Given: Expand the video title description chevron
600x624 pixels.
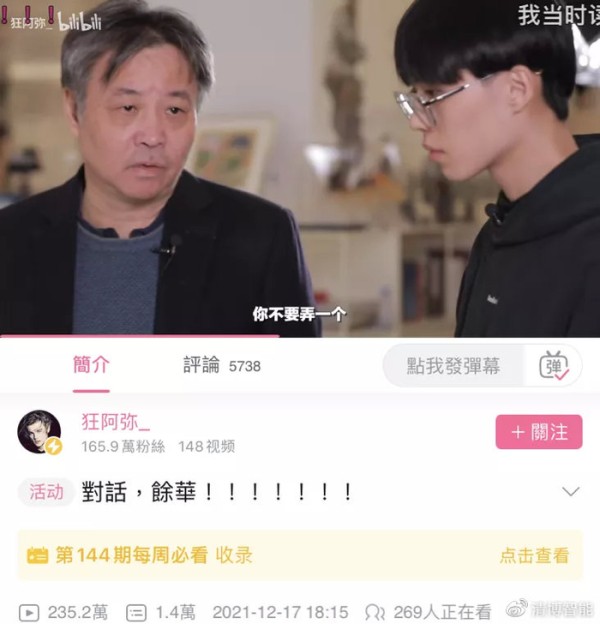Looking at the screenshot, I should pos(570,491).
